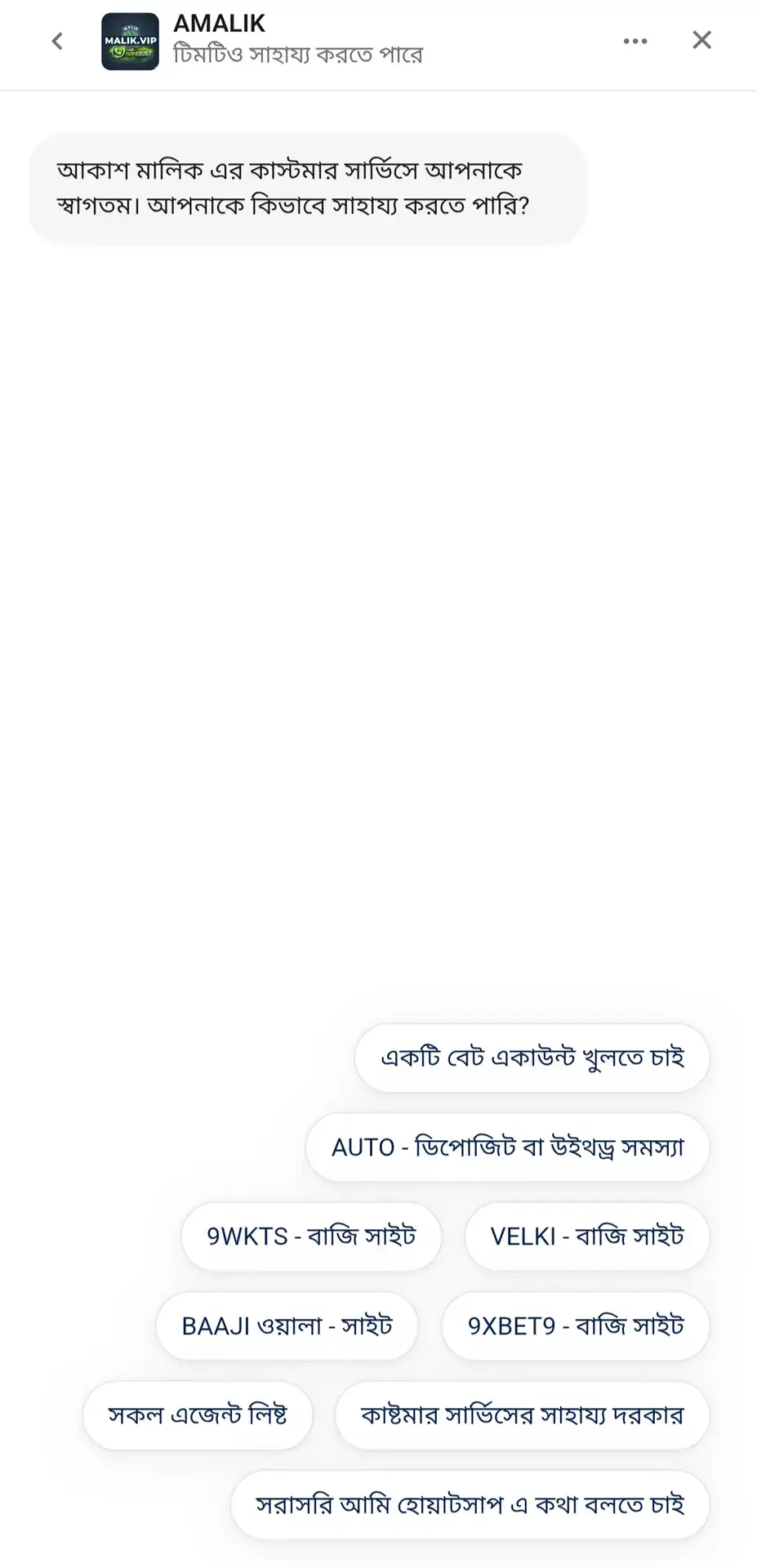Select the "9WKTS - বাজি সাইট" chip
Viewport: 757px width, 1568px height.
click(311, 1236)
